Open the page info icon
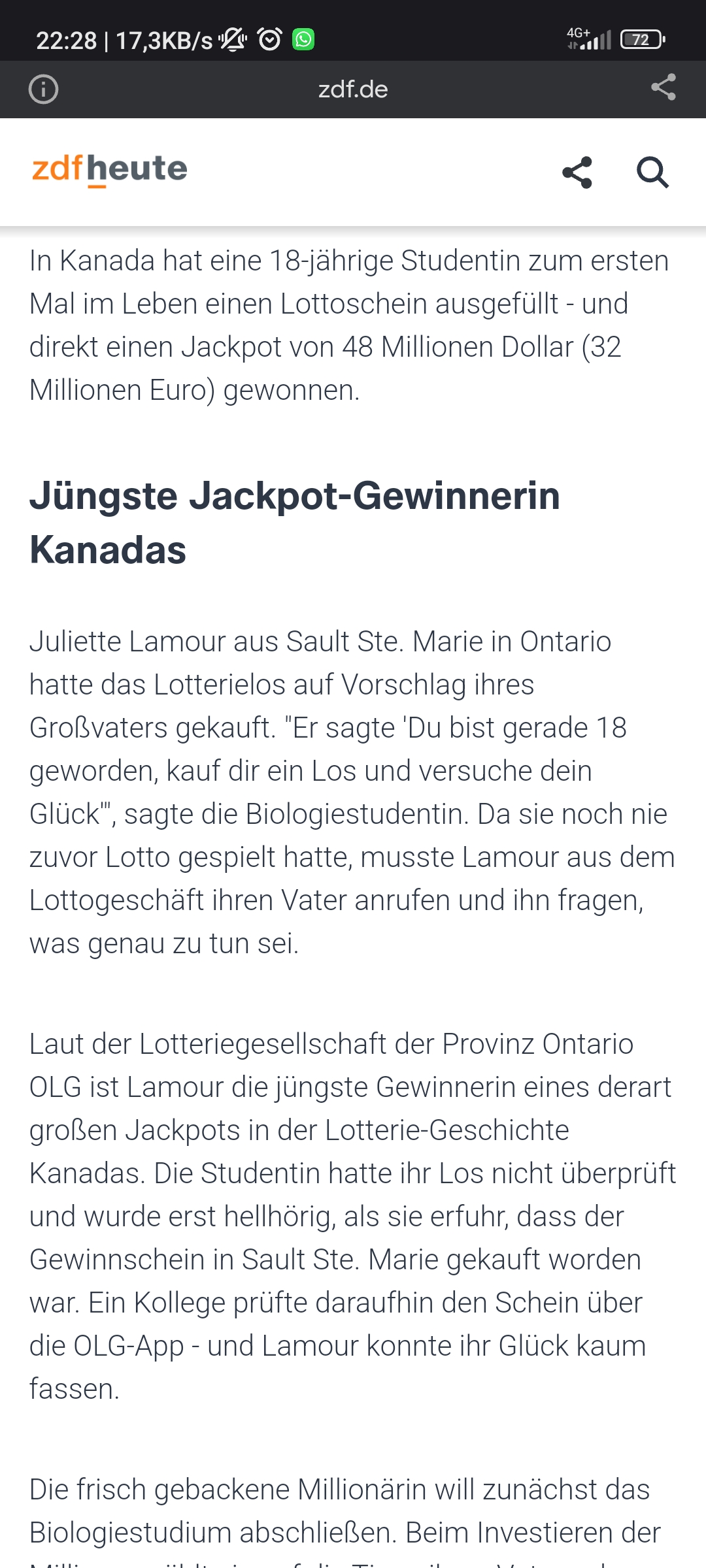This screenshot has height=1568, width=706. pos(44,90)
